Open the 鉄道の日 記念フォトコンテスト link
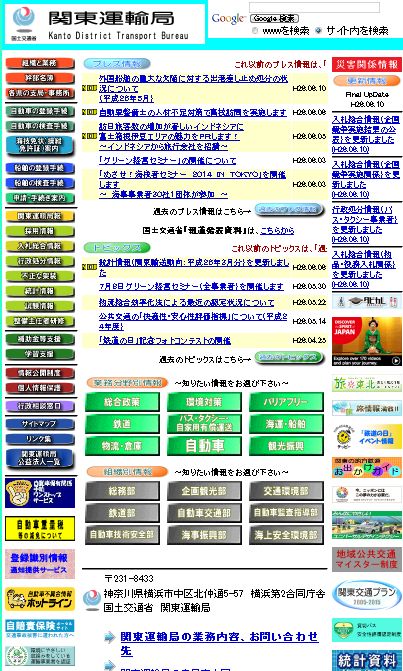The height and width of the screenshot is (671, 403). pyautogui.click(x=165, y=341)
